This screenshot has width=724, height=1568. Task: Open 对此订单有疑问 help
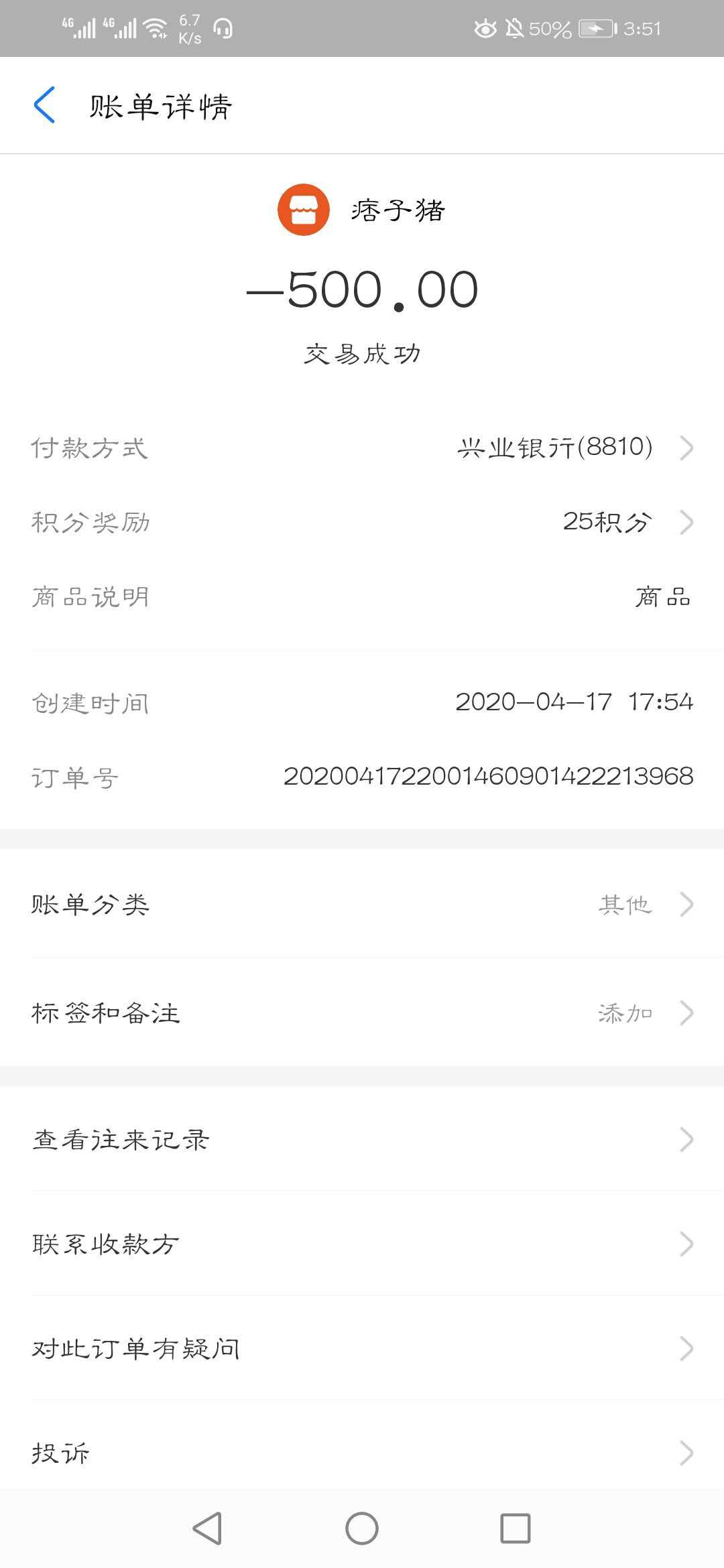[362, 1348]
